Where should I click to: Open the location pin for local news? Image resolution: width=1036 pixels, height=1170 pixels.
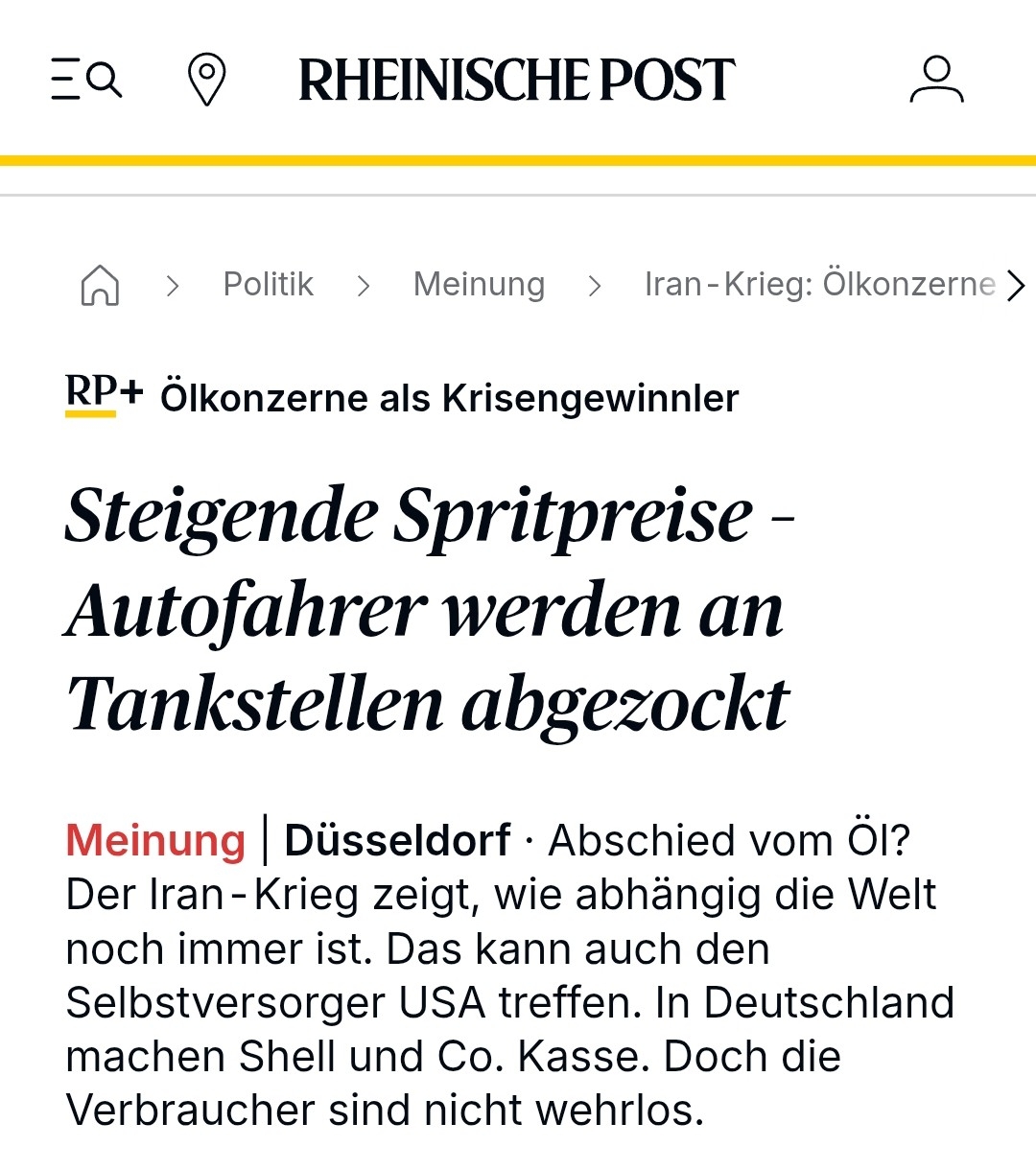pos(206,80)
